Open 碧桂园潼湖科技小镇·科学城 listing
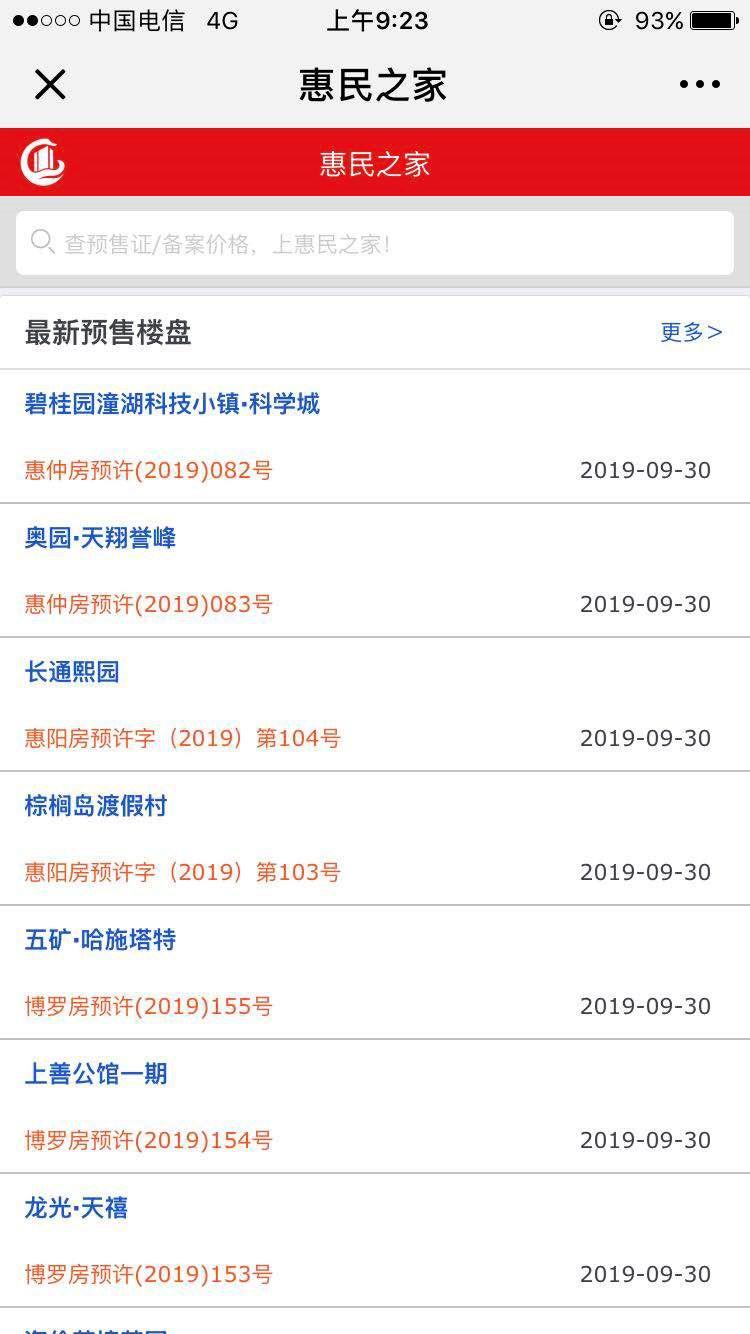The width and height of the screenshot is (750, 1334). (x=375, y=437)
